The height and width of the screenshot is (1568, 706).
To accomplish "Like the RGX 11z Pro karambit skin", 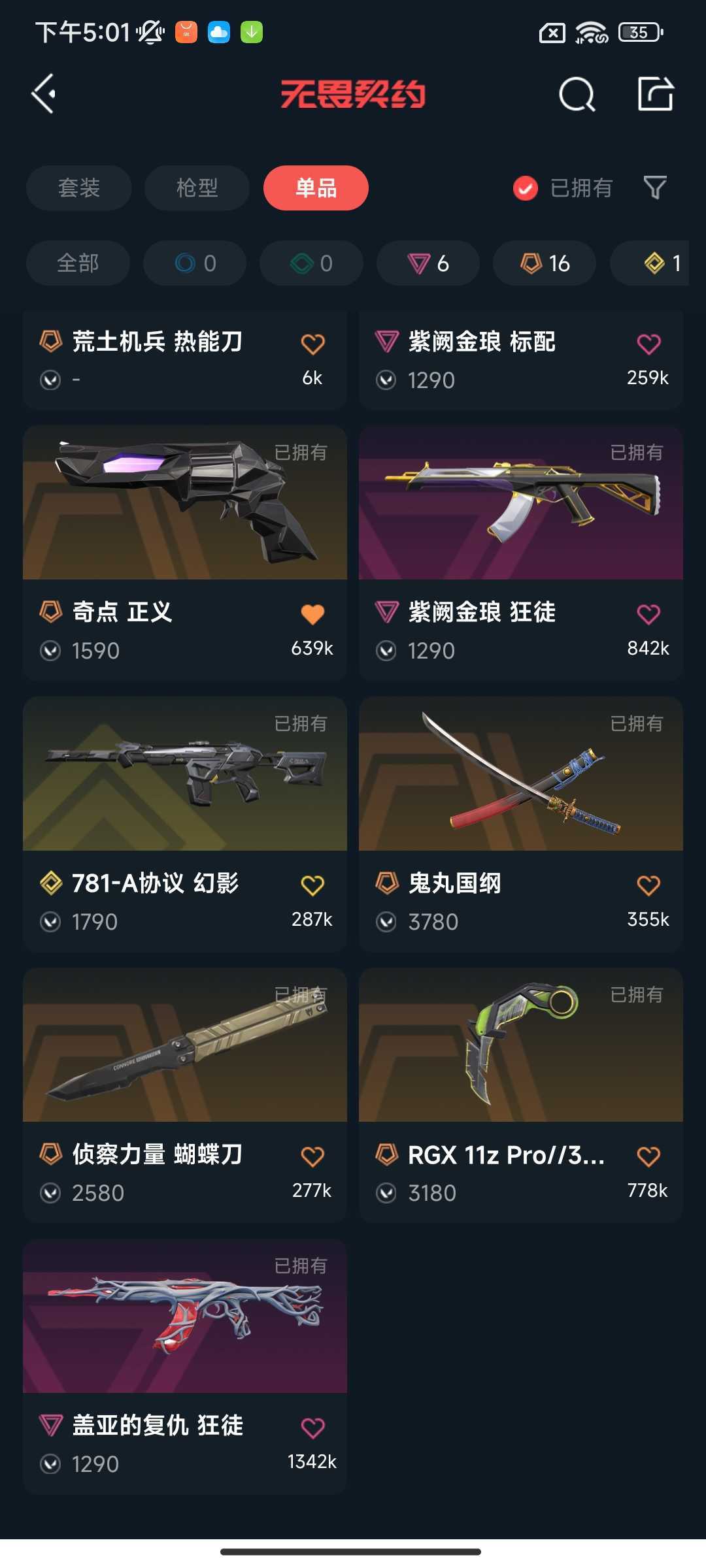I will coord(648,1156).
